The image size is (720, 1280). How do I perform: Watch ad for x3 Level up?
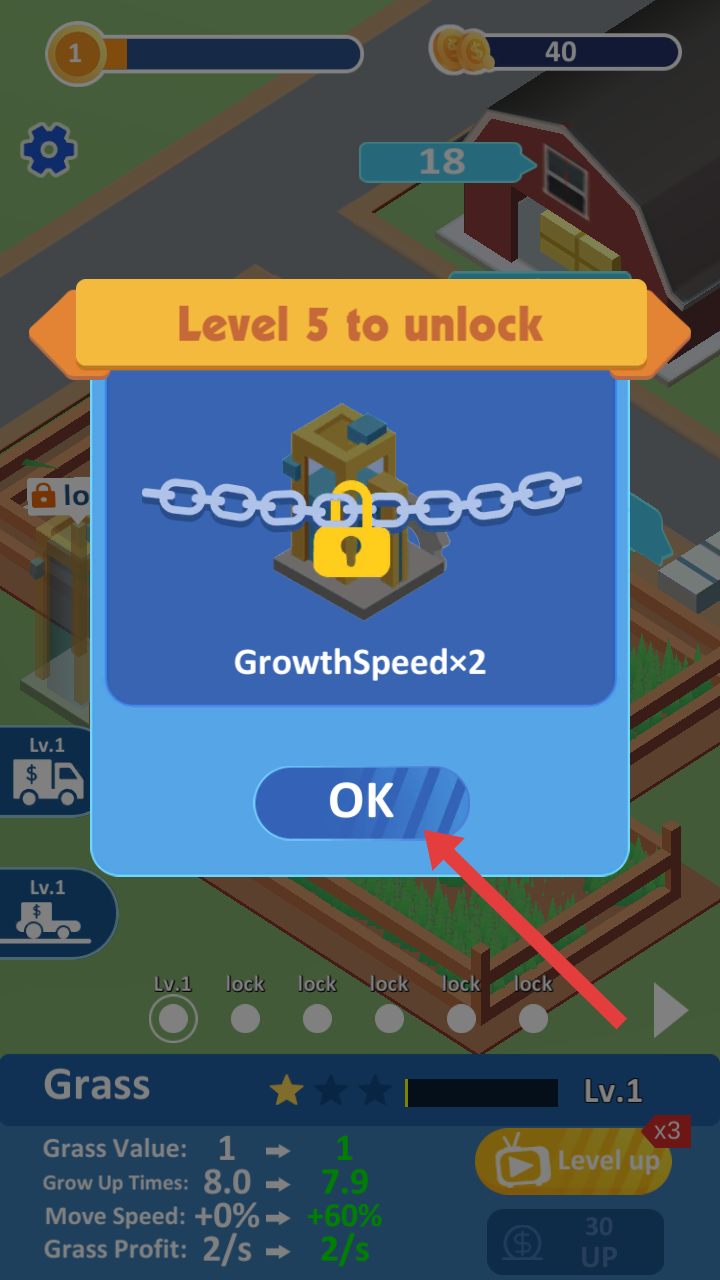coord(572,1161)
